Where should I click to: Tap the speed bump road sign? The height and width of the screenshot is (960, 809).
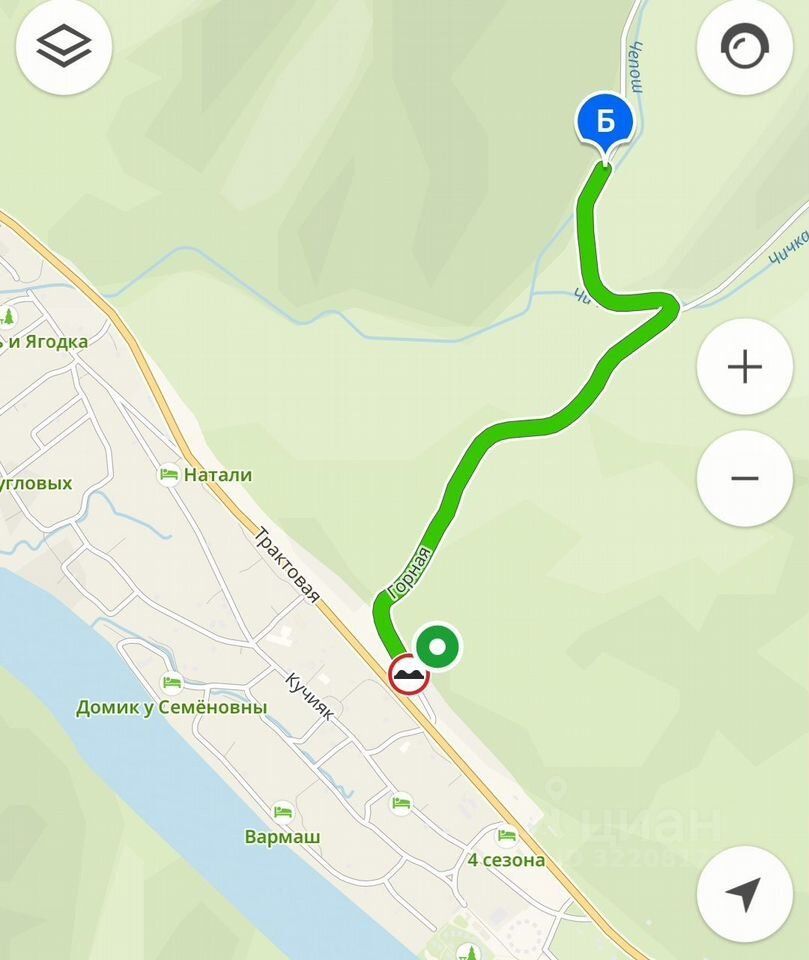(409, 675)
